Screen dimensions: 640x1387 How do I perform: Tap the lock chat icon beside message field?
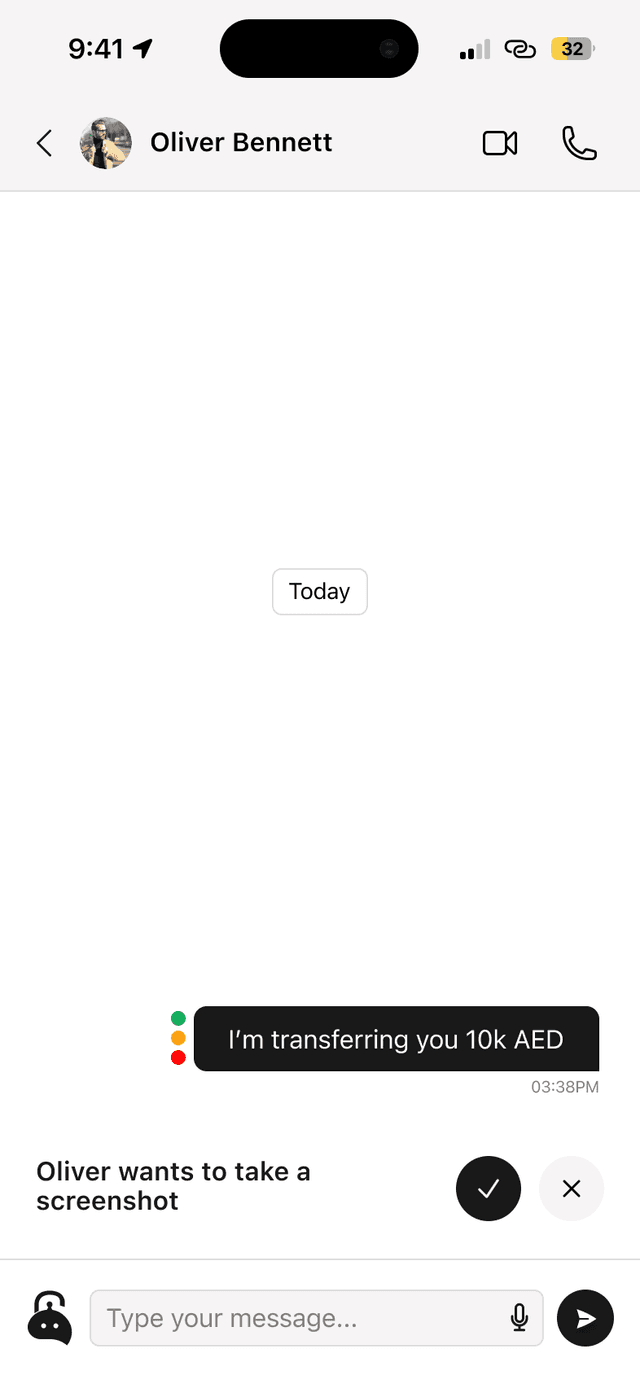point(49,1318)
